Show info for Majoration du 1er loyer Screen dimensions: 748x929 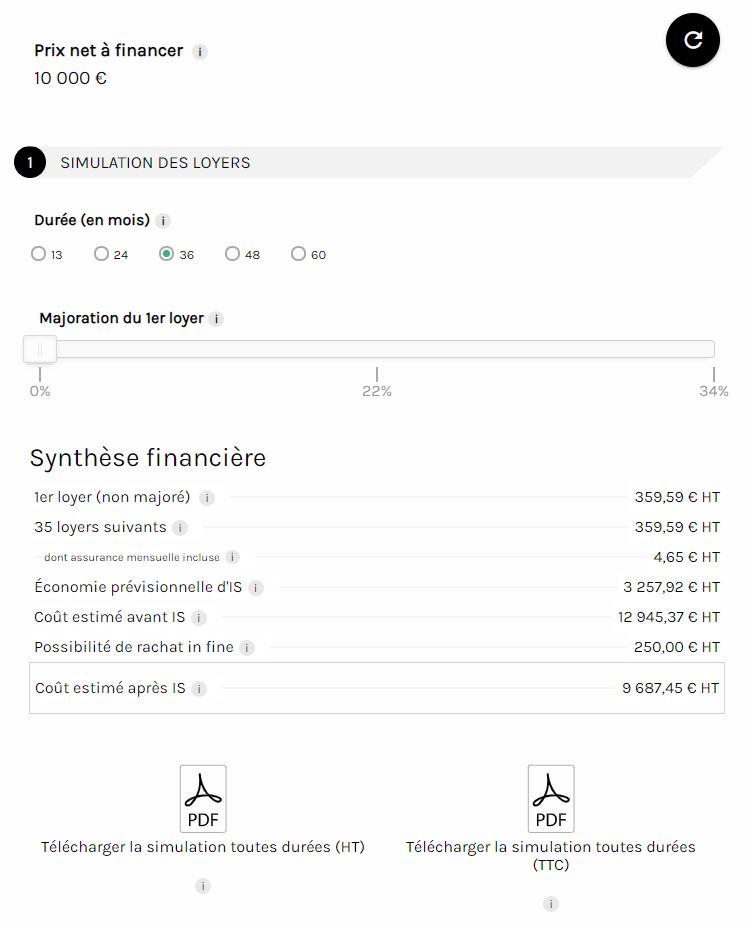tap(217, 319)
